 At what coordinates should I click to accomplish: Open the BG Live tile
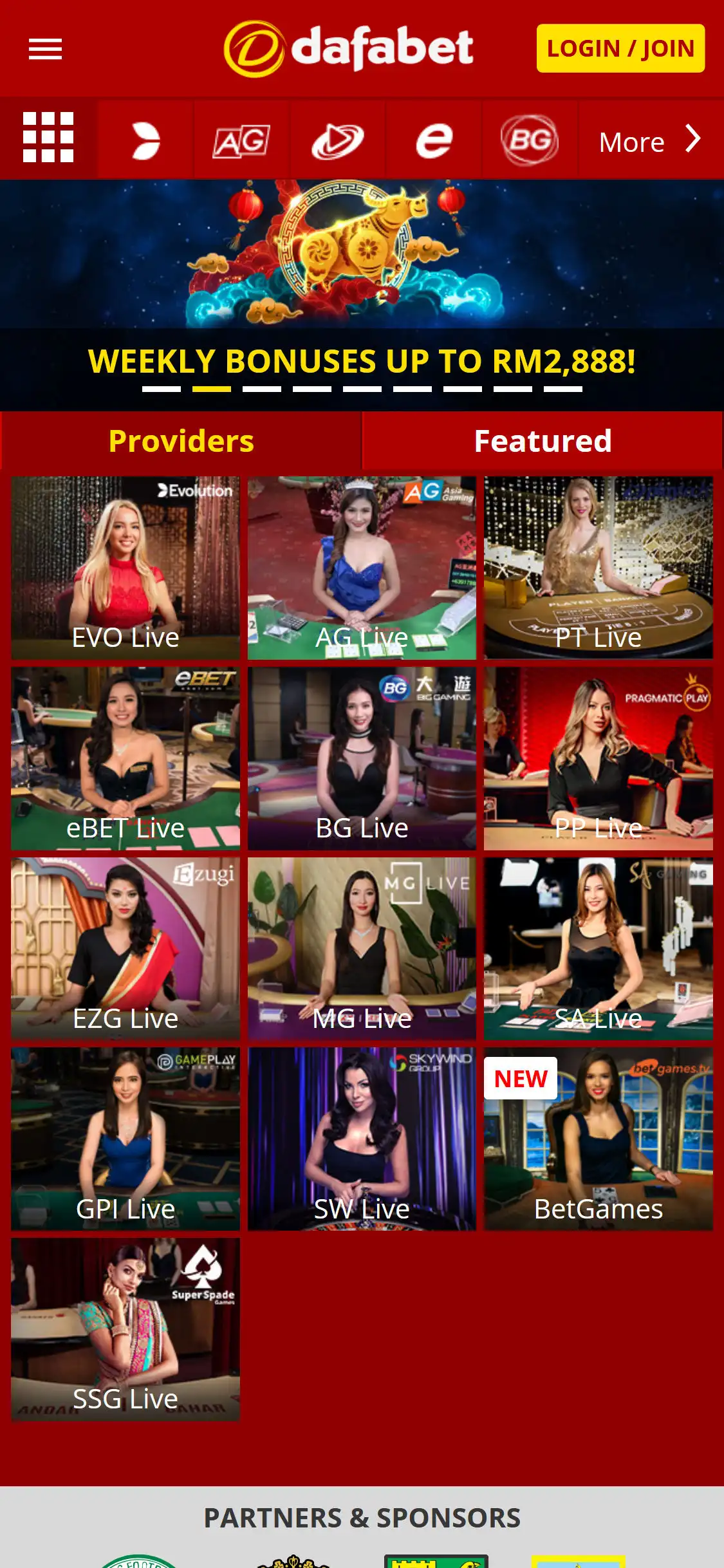[x=362, y=758]
